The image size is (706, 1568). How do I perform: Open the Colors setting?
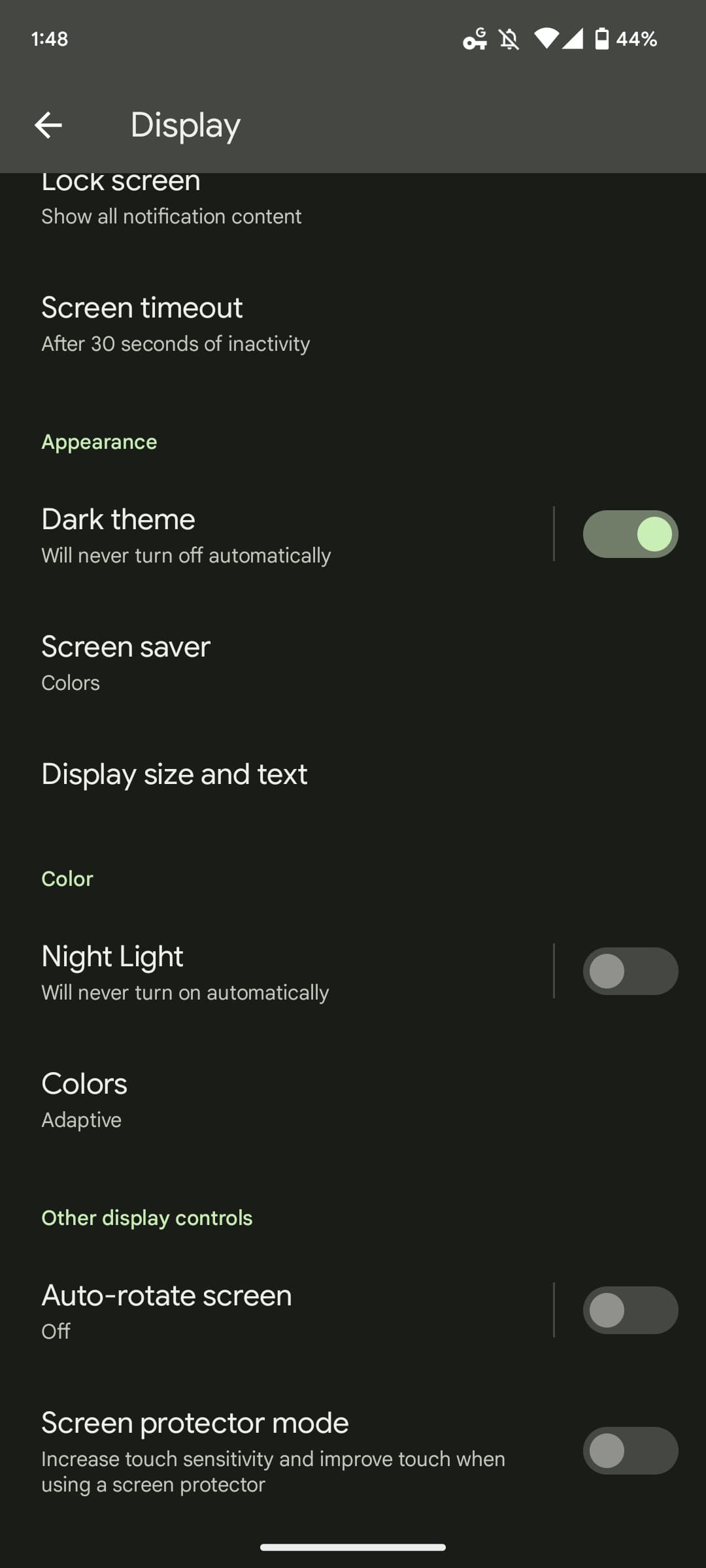click(85, 1100)
